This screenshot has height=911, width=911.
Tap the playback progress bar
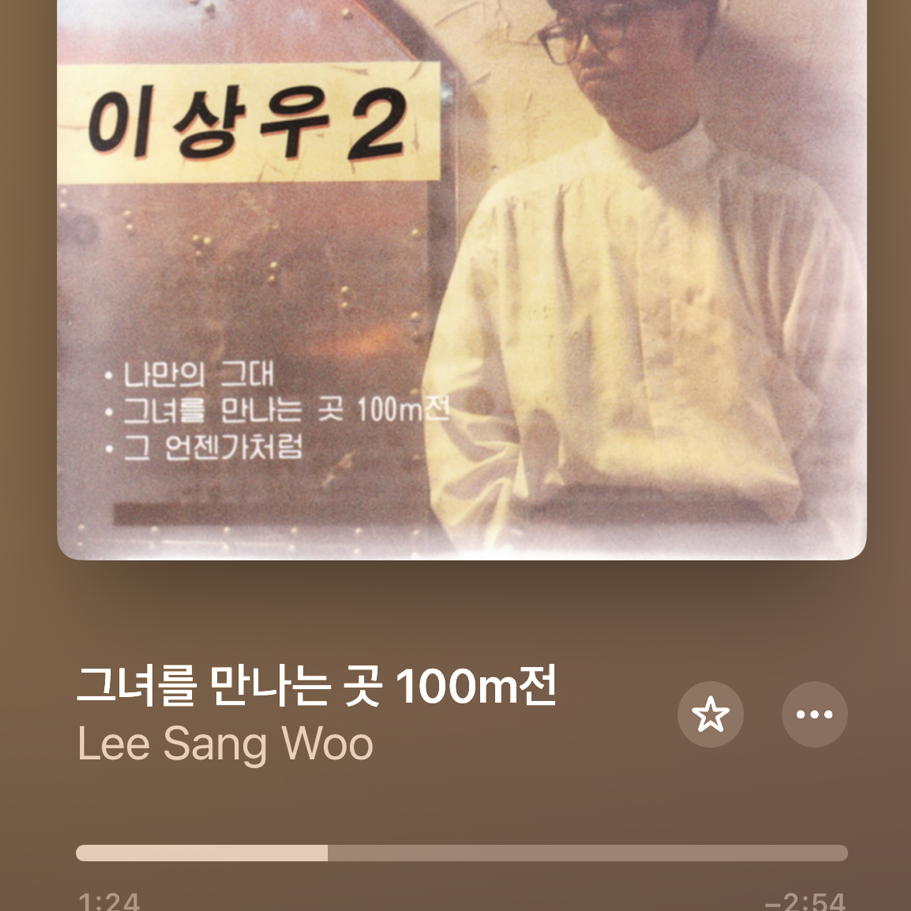[462, 853]
